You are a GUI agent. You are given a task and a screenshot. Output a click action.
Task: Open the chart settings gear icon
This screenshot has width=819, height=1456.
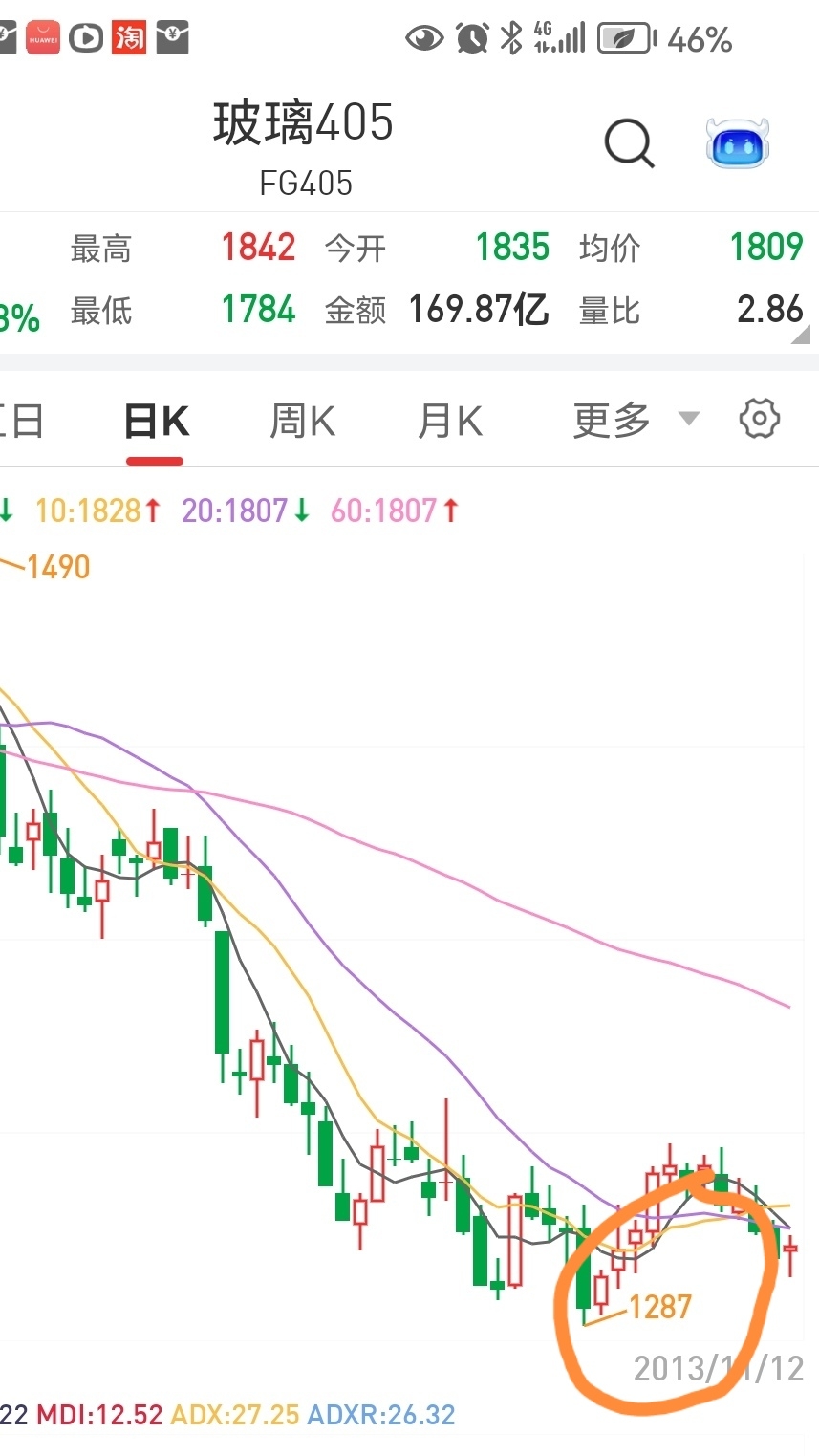click(x=759, y=418)
